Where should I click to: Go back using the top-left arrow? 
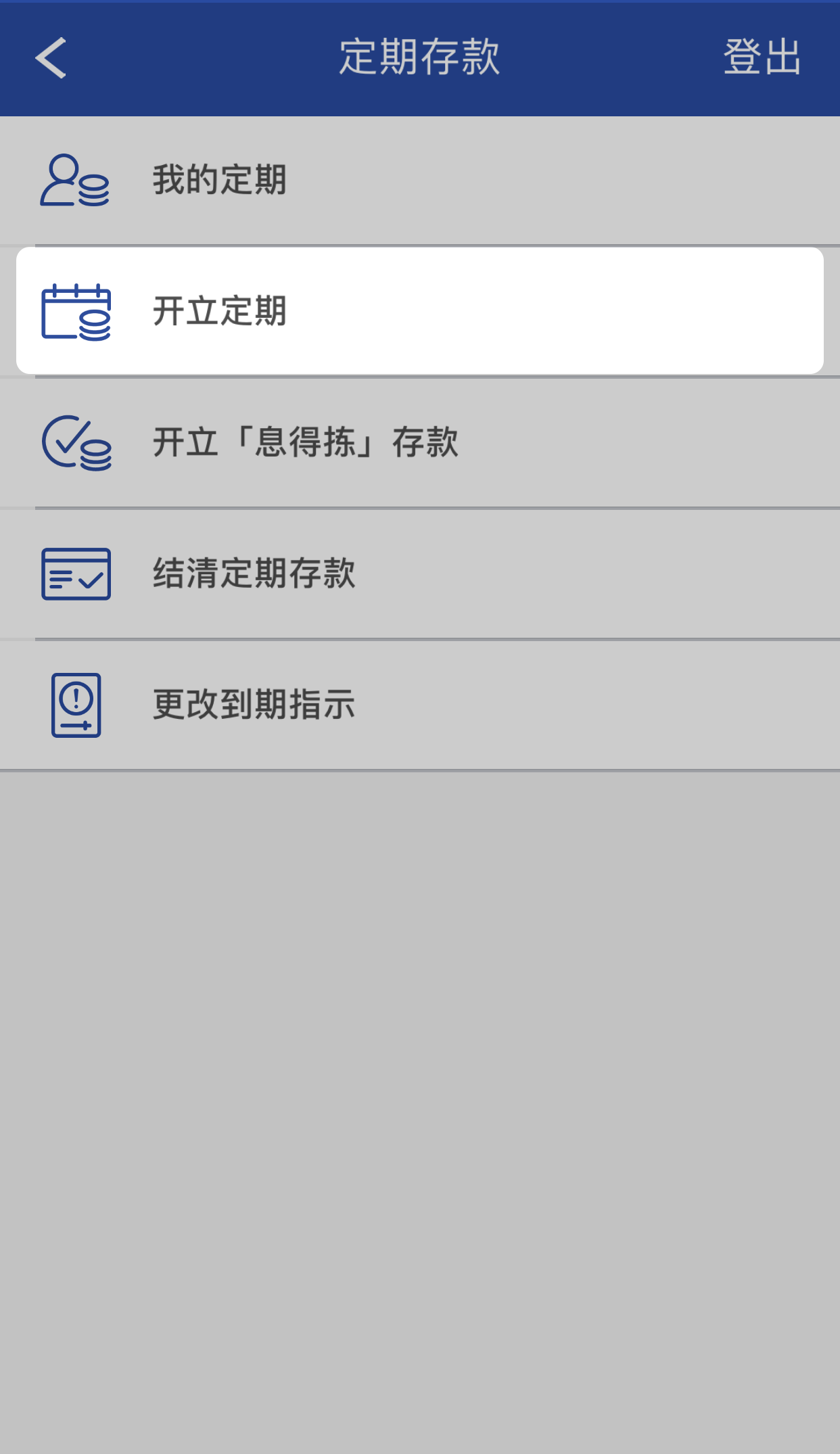coord(51,58)
